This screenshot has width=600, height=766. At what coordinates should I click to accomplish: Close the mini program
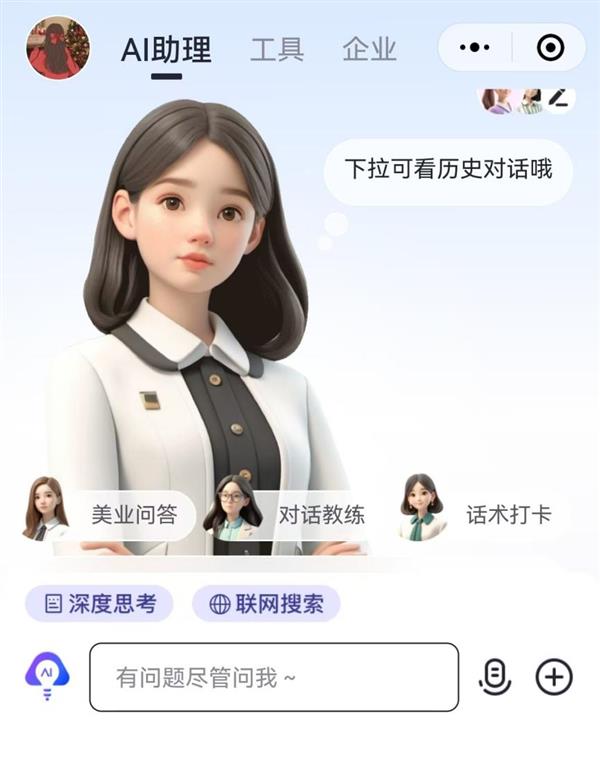pos(550,47)
